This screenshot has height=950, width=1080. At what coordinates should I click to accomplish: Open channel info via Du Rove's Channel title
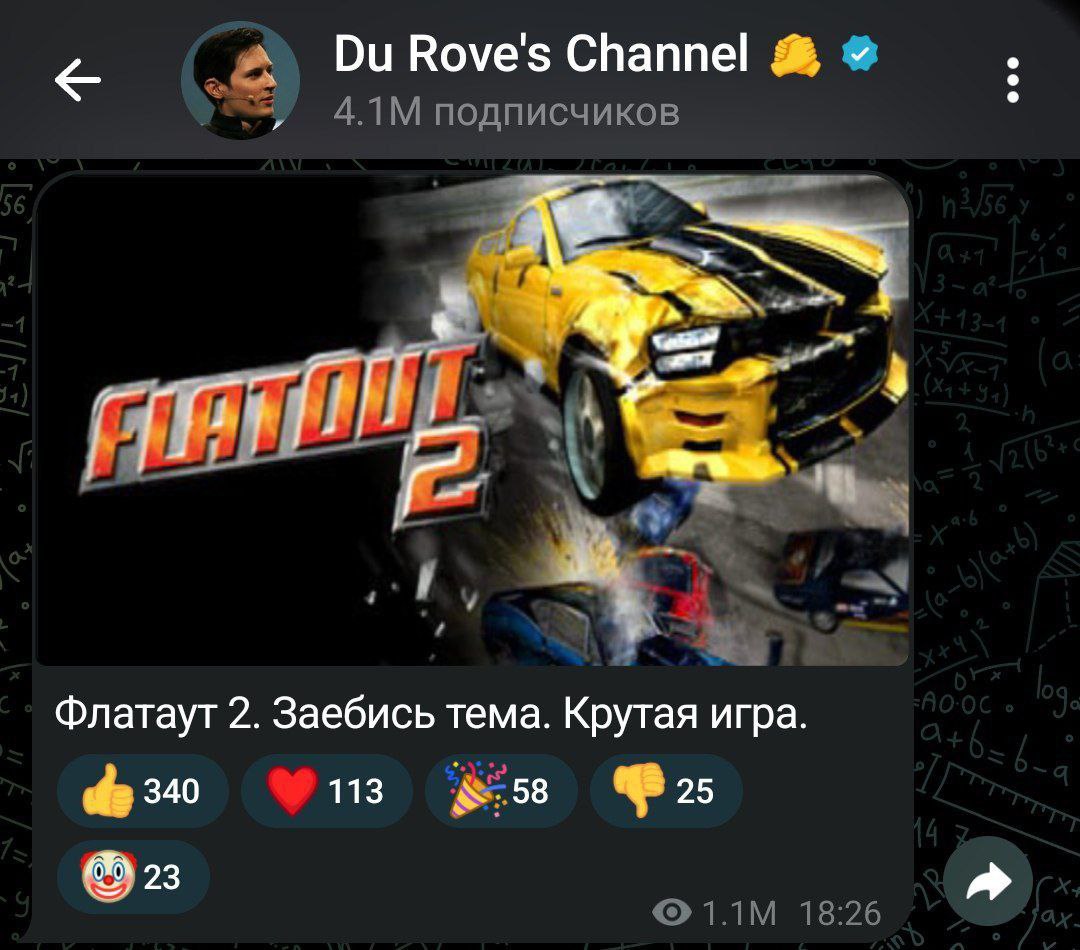(x=540, y=55)
